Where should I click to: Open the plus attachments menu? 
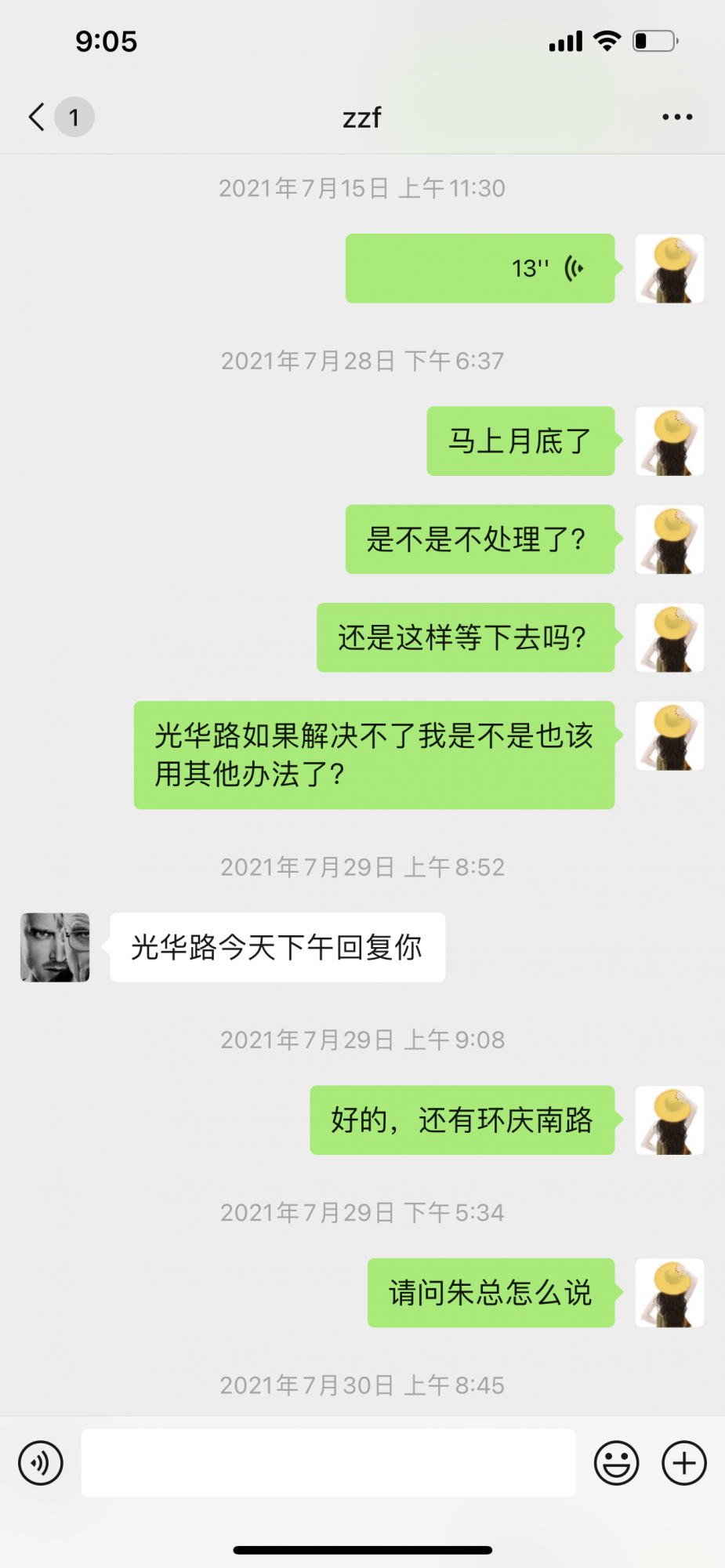pos(684,1463)
